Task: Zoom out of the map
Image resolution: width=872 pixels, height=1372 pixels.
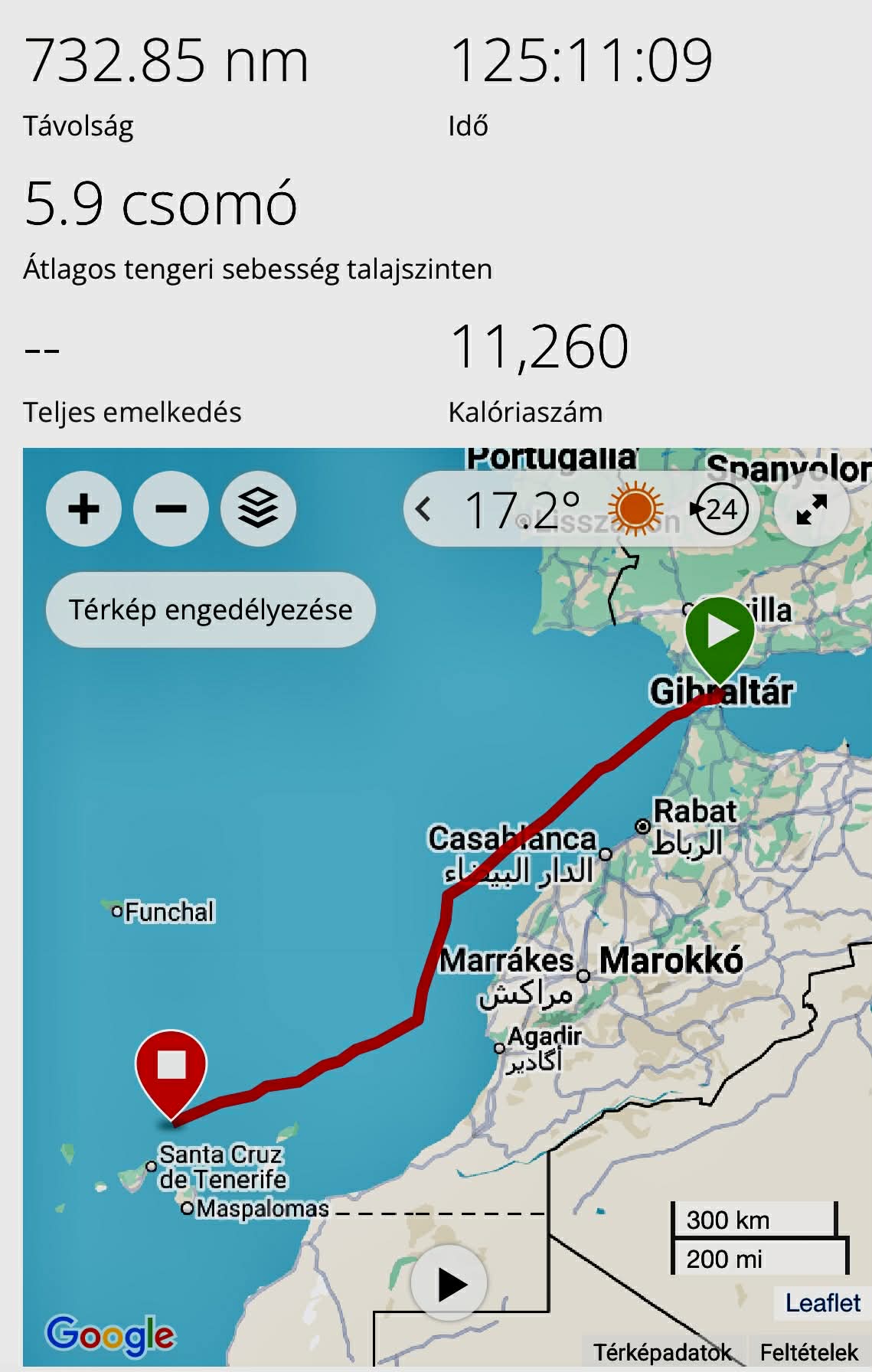Action: point(171,509)
